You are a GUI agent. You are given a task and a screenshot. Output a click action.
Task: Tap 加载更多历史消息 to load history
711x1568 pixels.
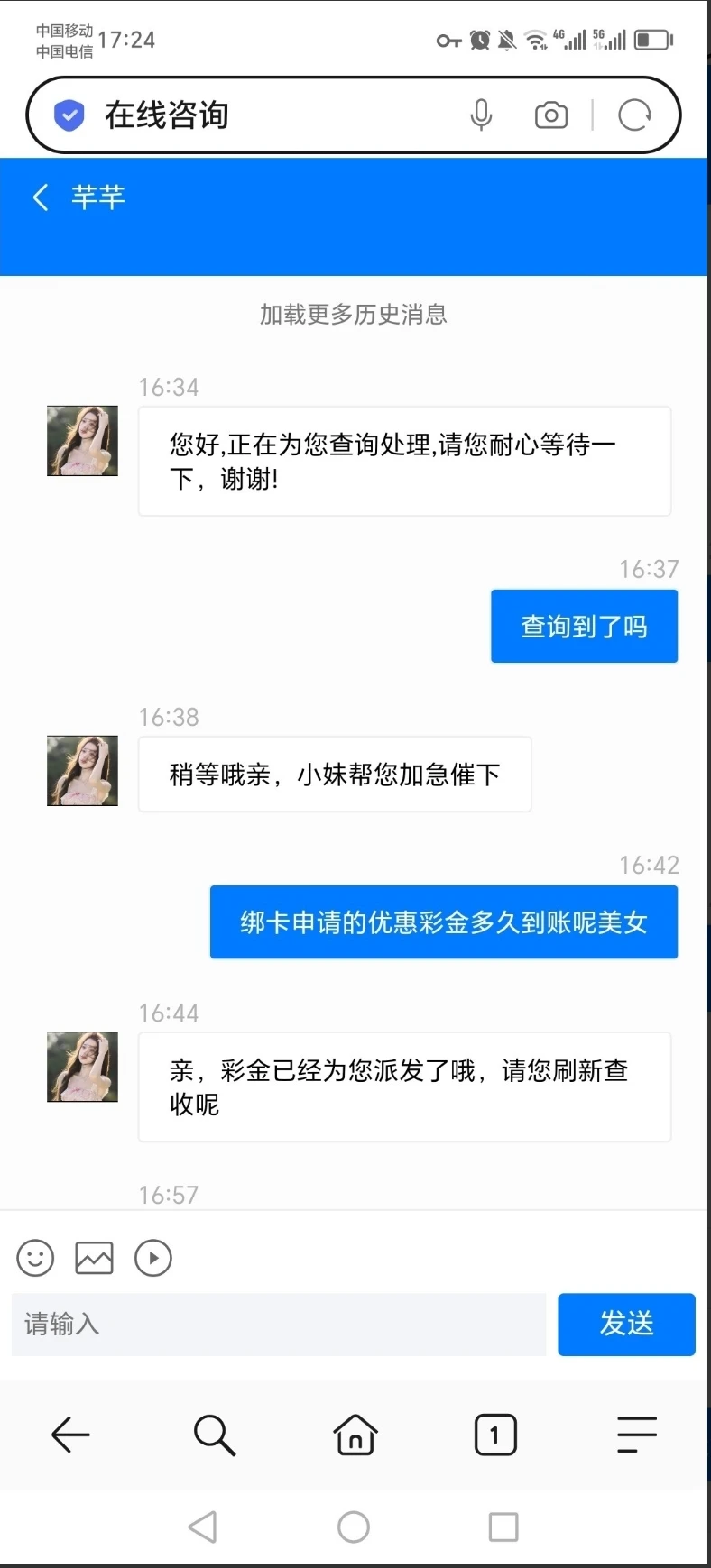tap(354, 315)
